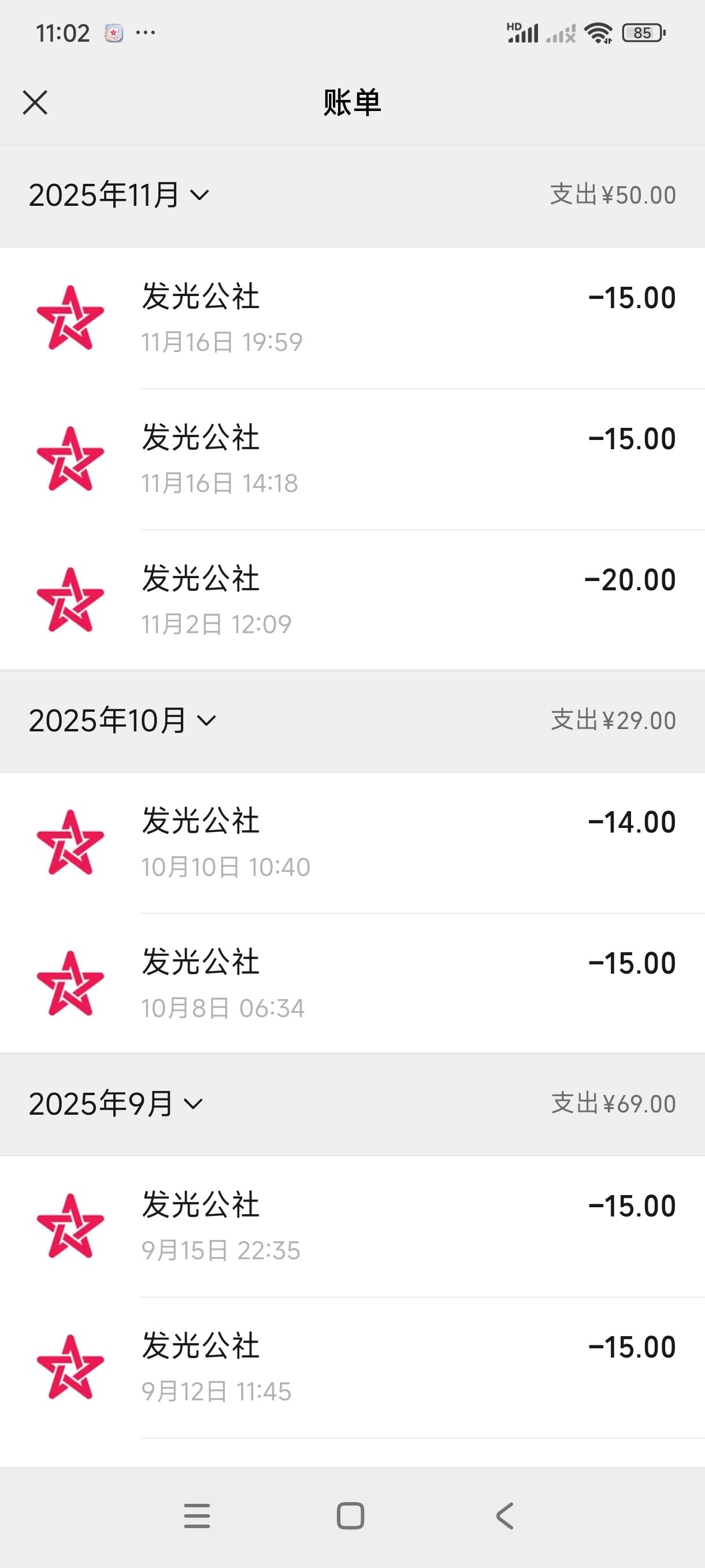Tap the system home button
The width and height of the screenshot is (705, 1568).
(x=350, y=1515)
